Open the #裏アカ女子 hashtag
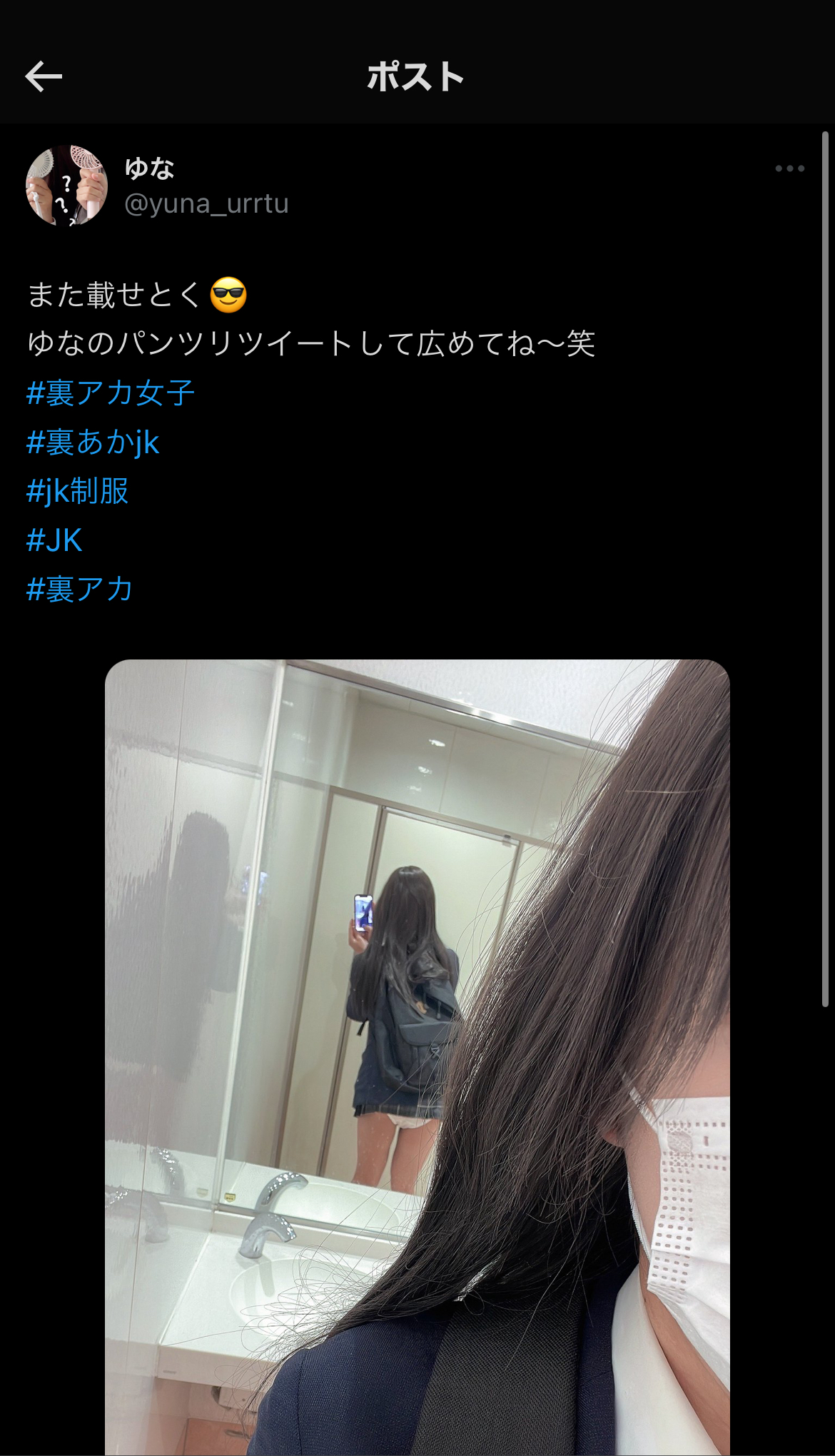 114,393
